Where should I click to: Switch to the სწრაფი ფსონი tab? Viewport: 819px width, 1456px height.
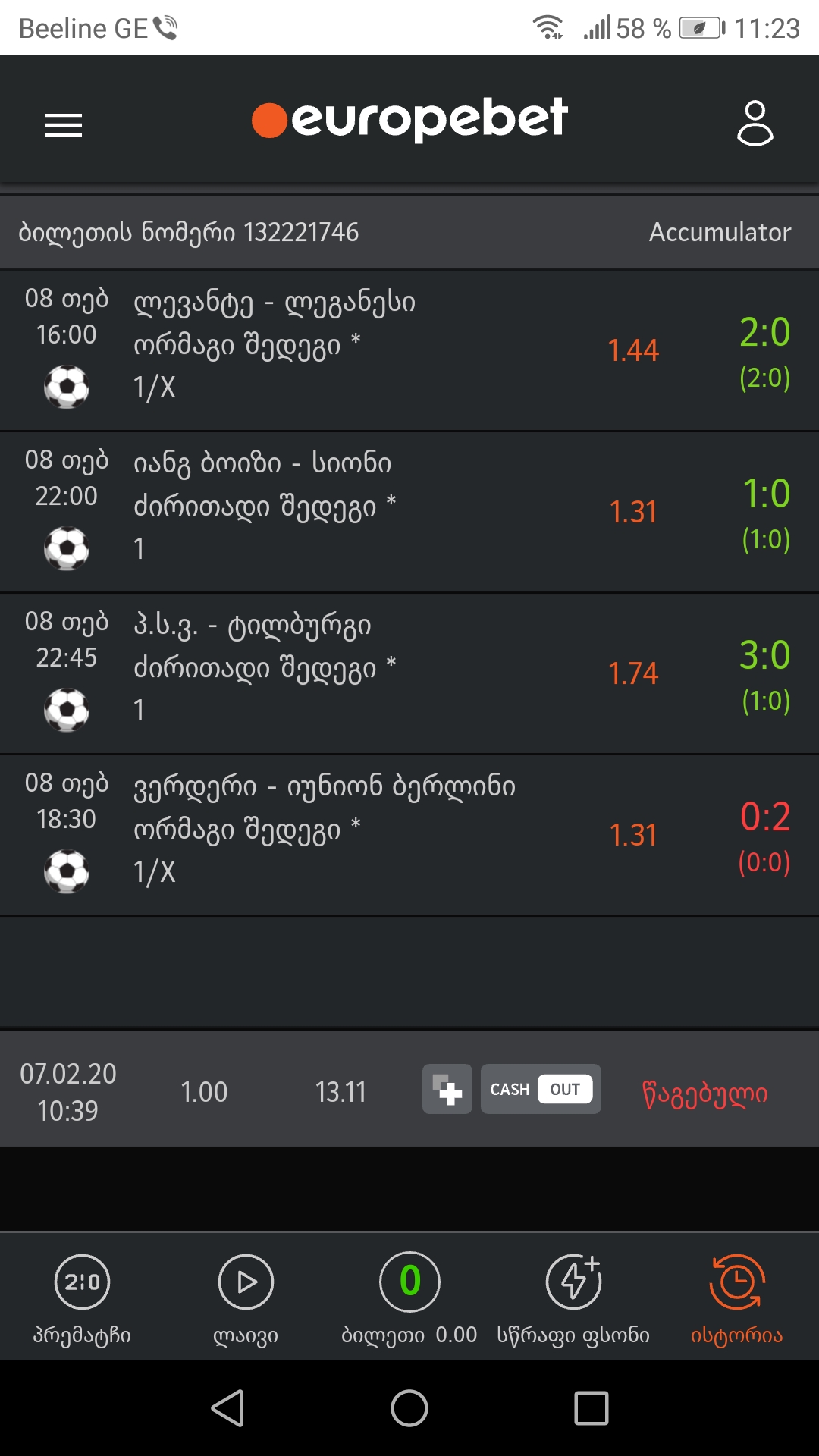point(573,1298)
